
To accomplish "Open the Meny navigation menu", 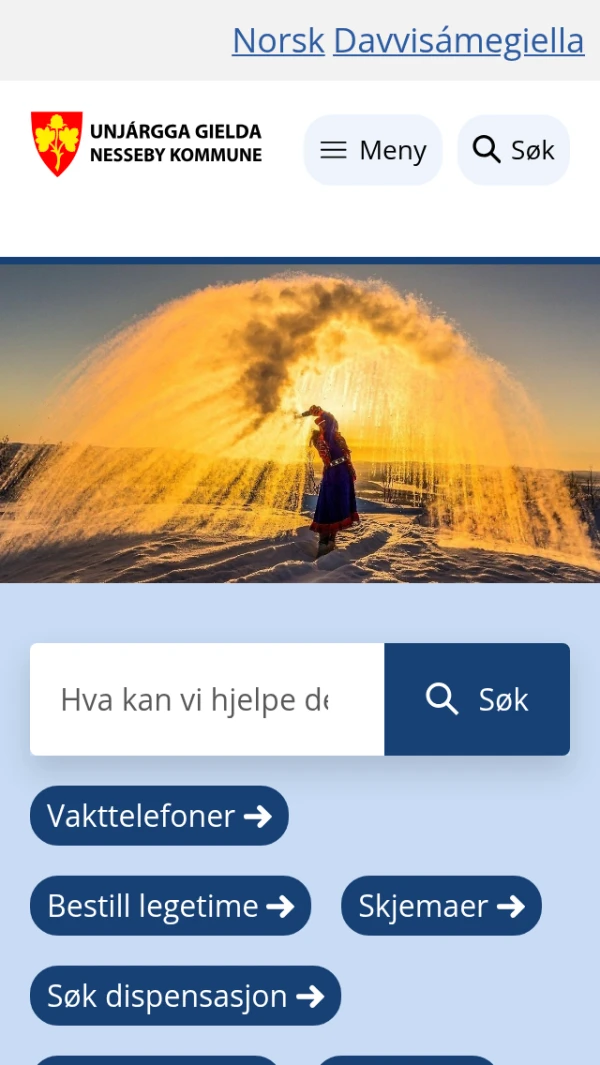I will point(373,150).
